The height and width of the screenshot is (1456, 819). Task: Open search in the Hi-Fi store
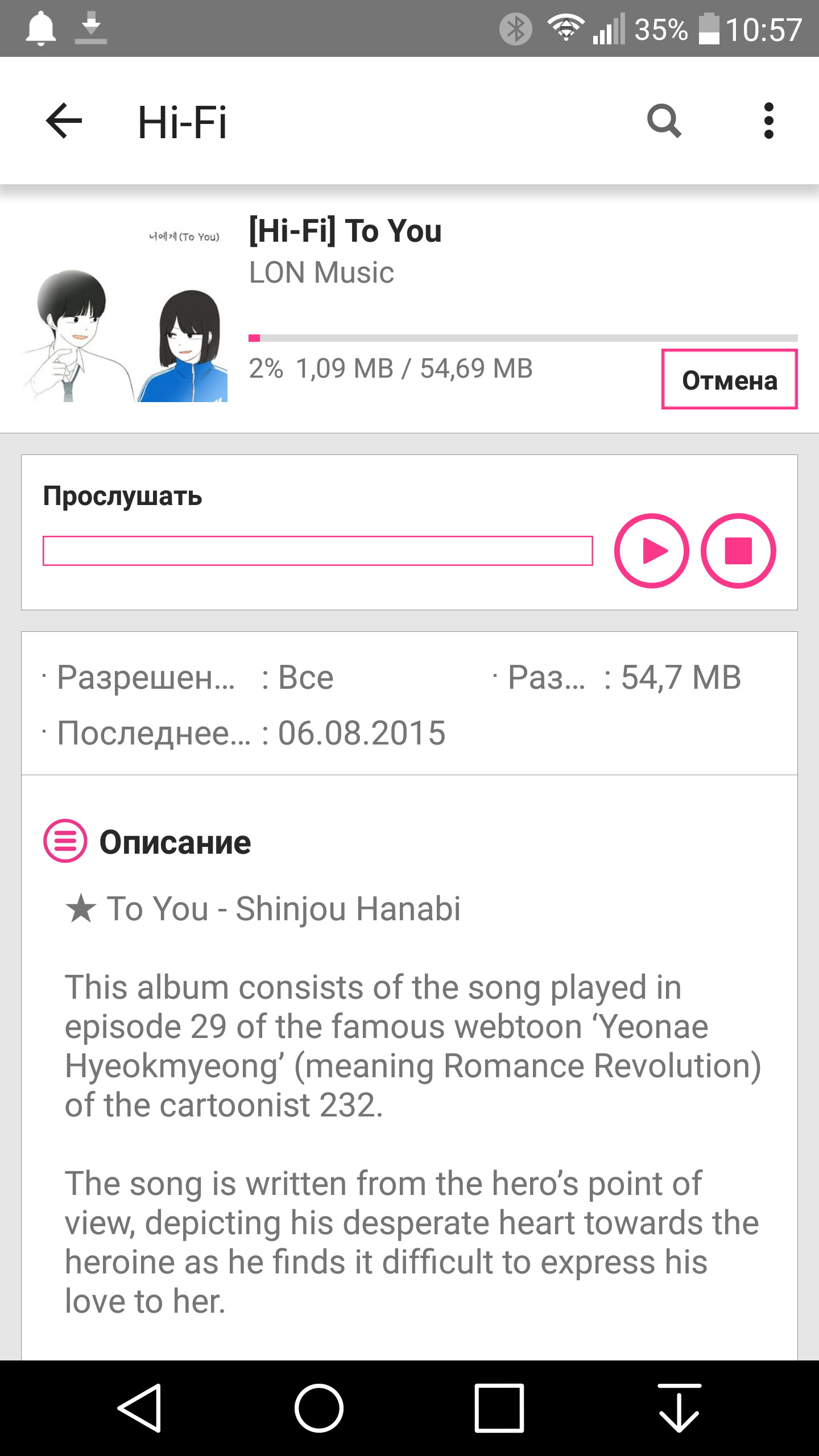[x=664, y=121]
